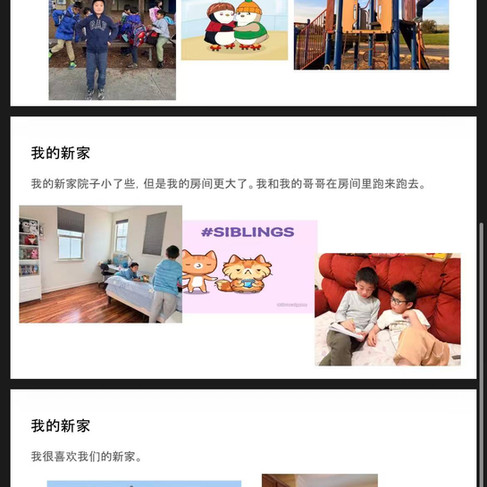Open the slide saying 我很喜欢我们的新家
The image size is (487, 487).
click(243, 438)
